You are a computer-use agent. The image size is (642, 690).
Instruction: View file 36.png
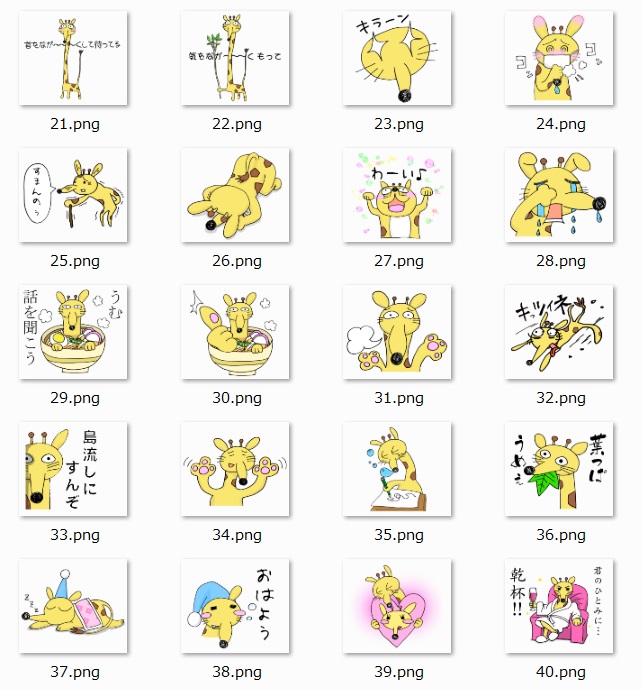[x=559, y=469]
